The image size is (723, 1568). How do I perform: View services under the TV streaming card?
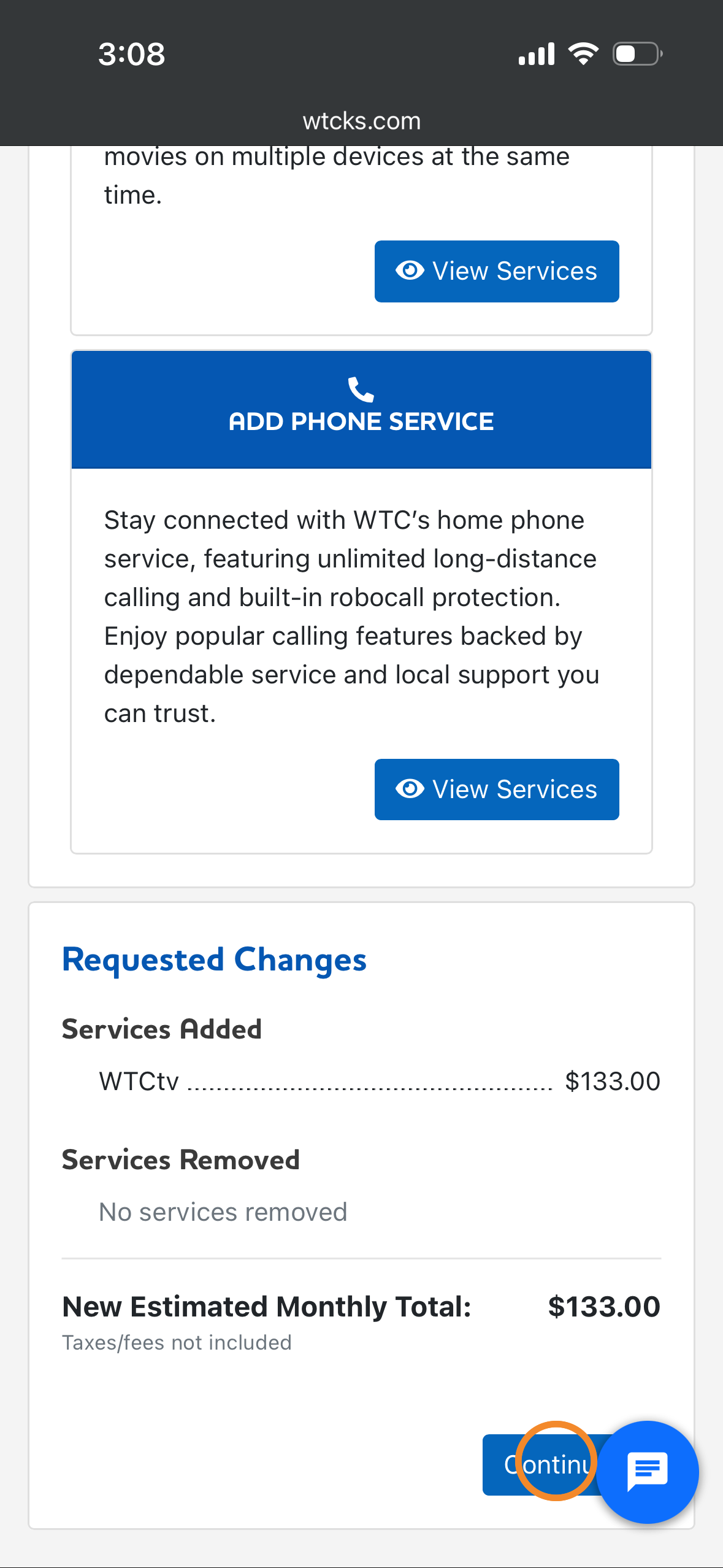point(497,271)
